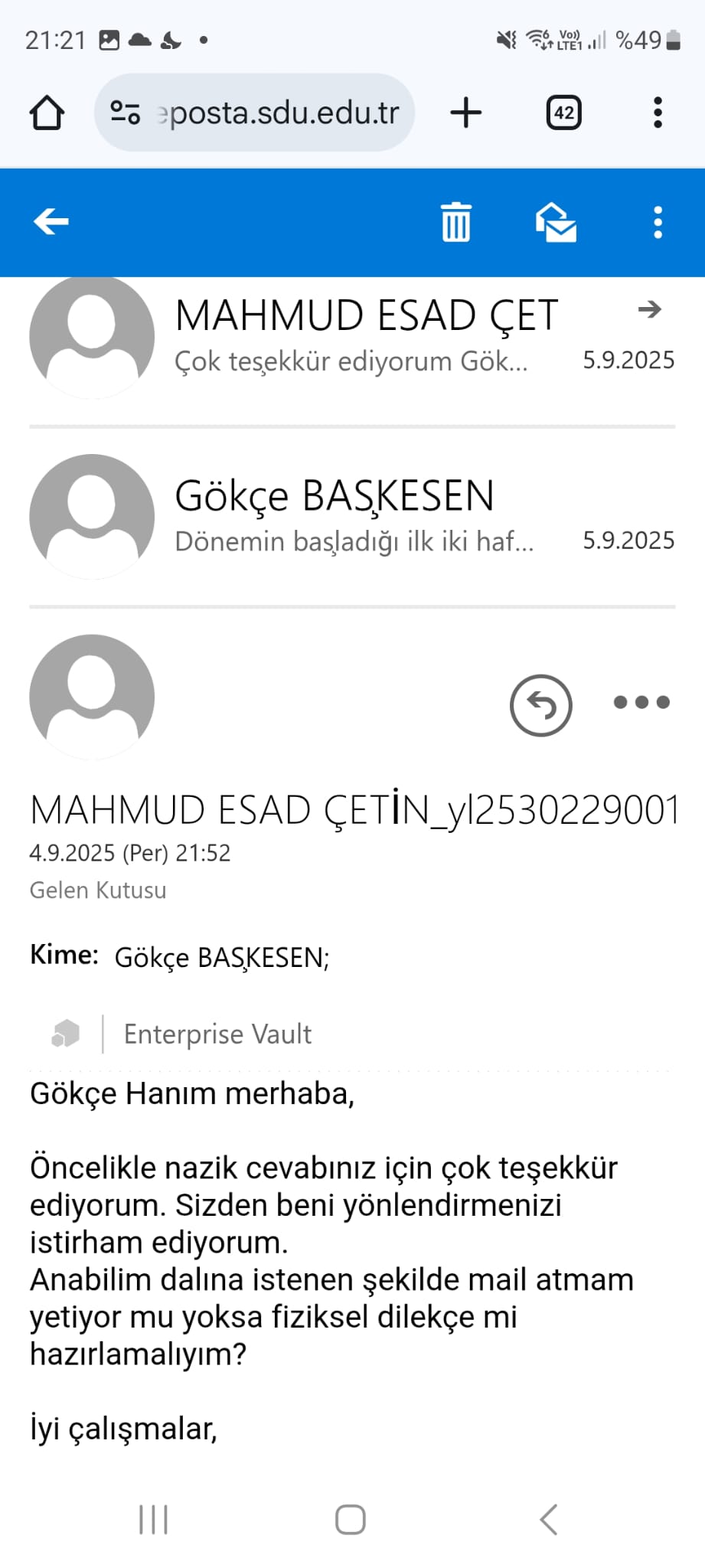Delete this email conversation

point(456,223)
